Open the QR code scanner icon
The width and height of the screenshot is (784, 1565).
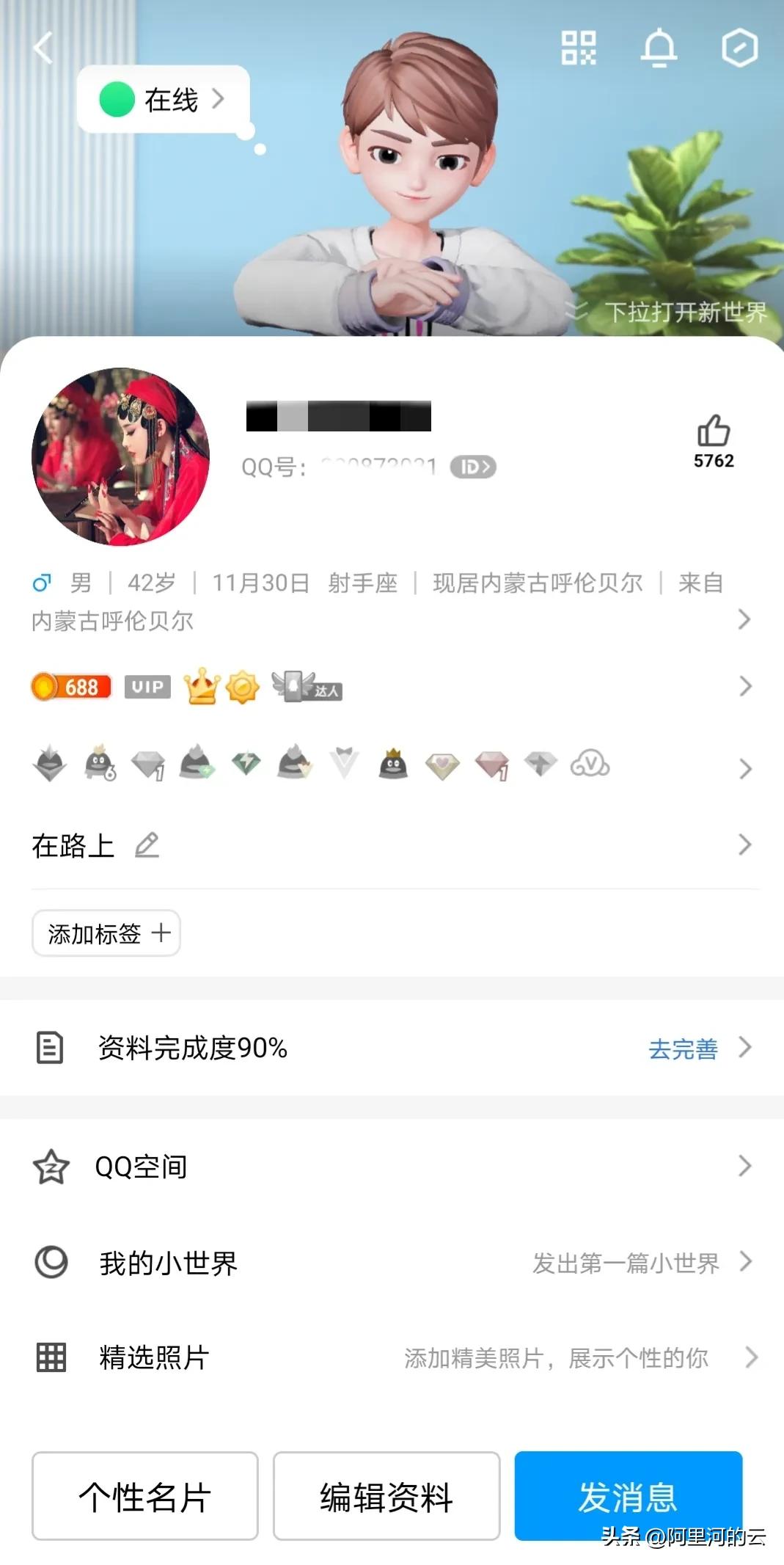coord(579,49)
